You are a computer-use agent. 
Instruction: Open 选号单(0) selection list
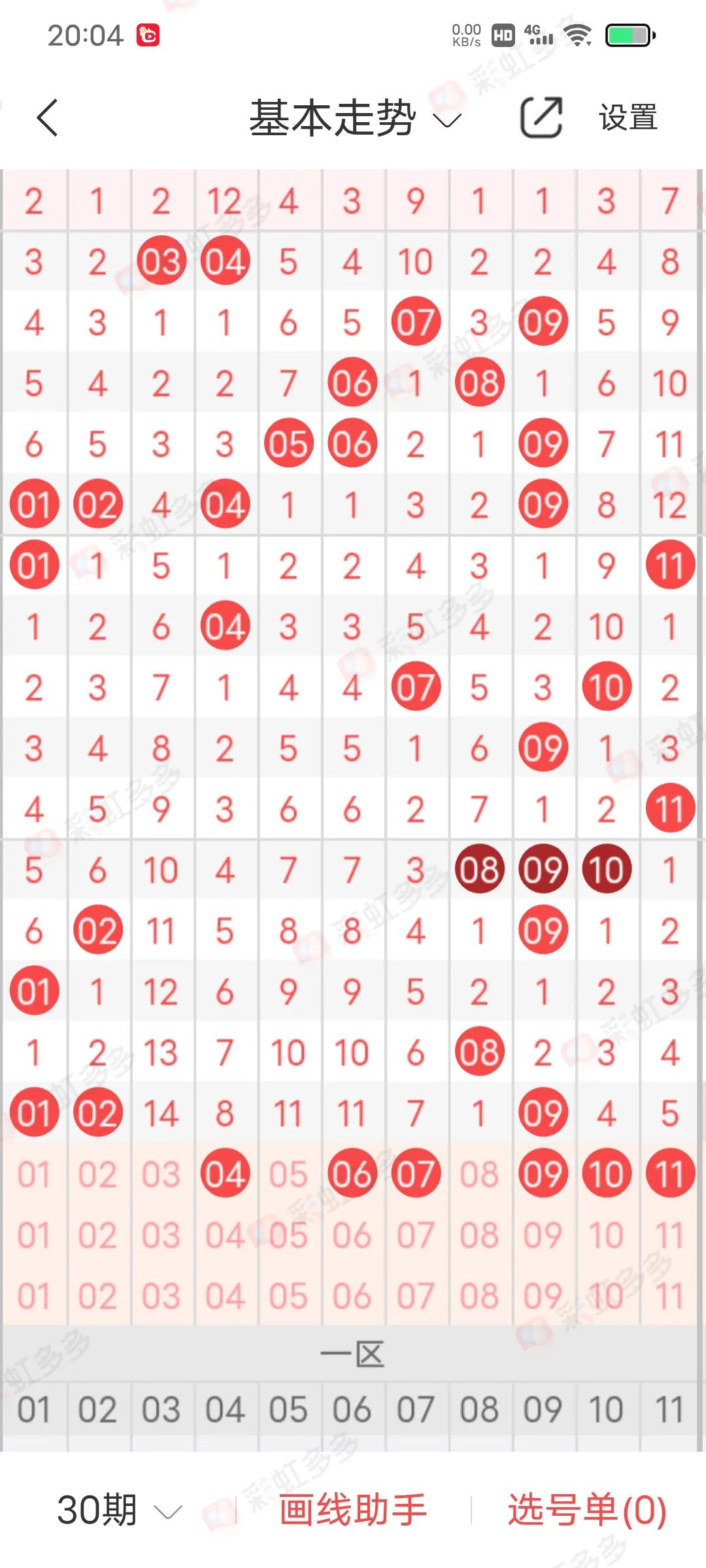click(586, 1510)
